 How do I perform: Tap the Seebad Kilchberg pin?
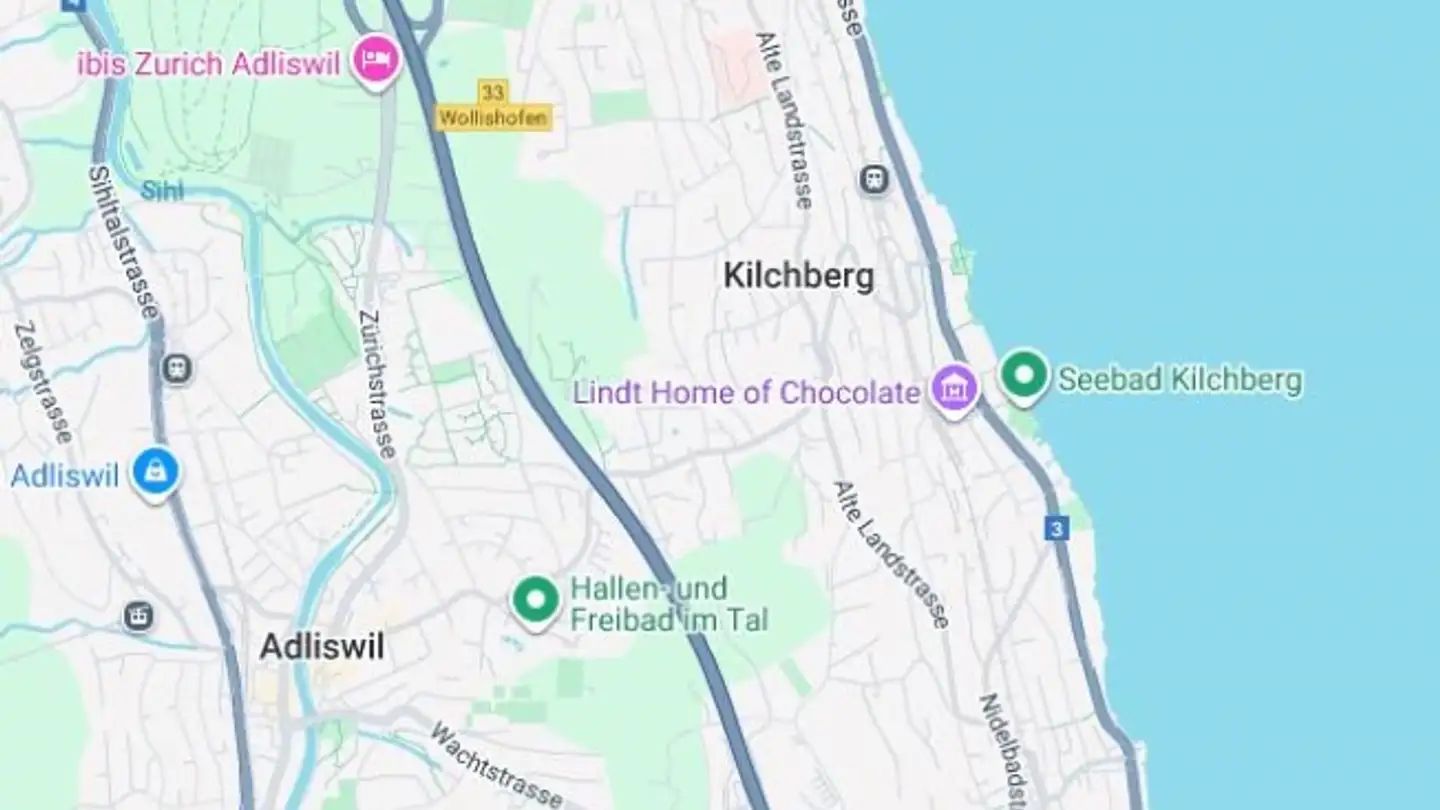(1025, 376)
